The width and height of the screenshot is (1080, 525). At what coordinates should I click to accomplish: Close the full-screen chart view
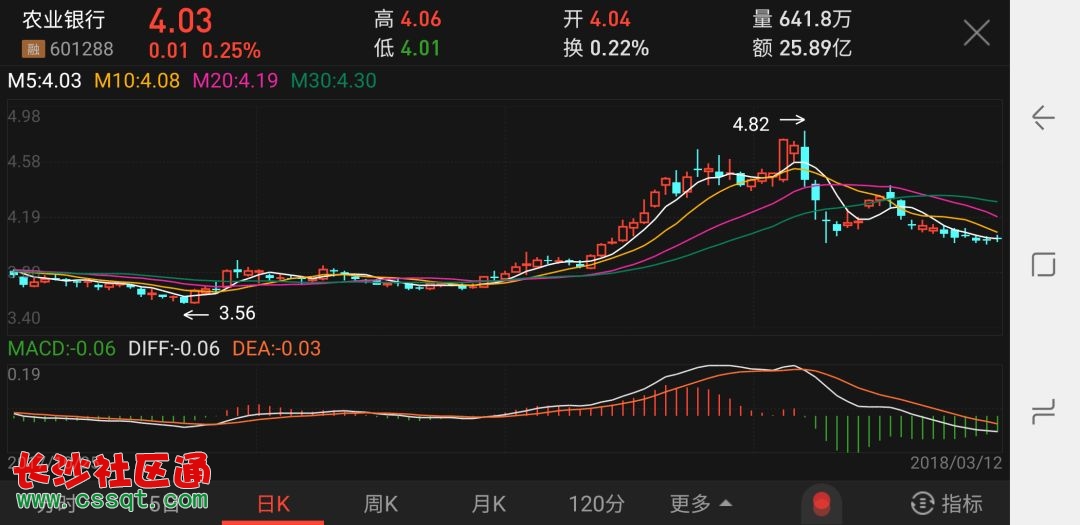coord(975,33)
